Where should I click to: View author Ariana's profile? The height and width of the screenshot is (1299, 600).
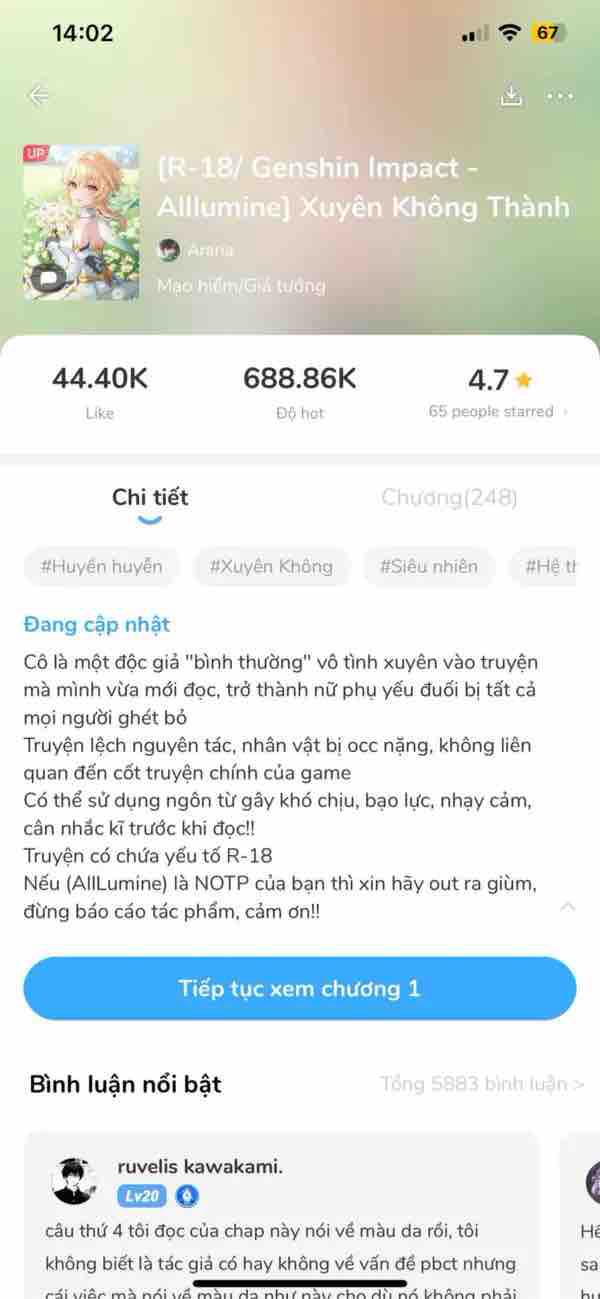coord(196,250)
